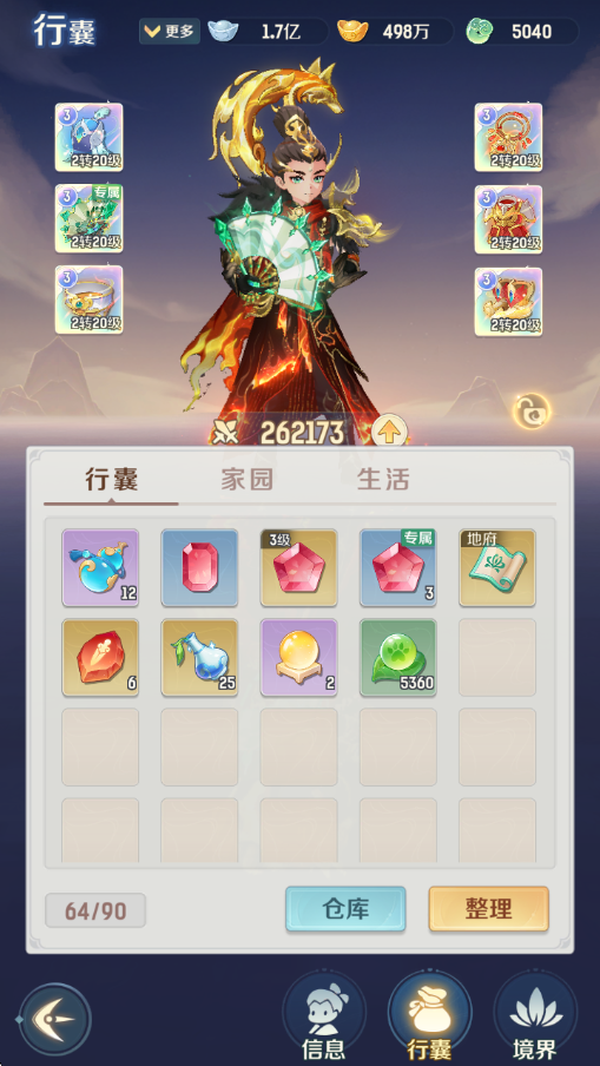
Task: Open the equipped gold ring slot
Action: (x=89, y=300)
